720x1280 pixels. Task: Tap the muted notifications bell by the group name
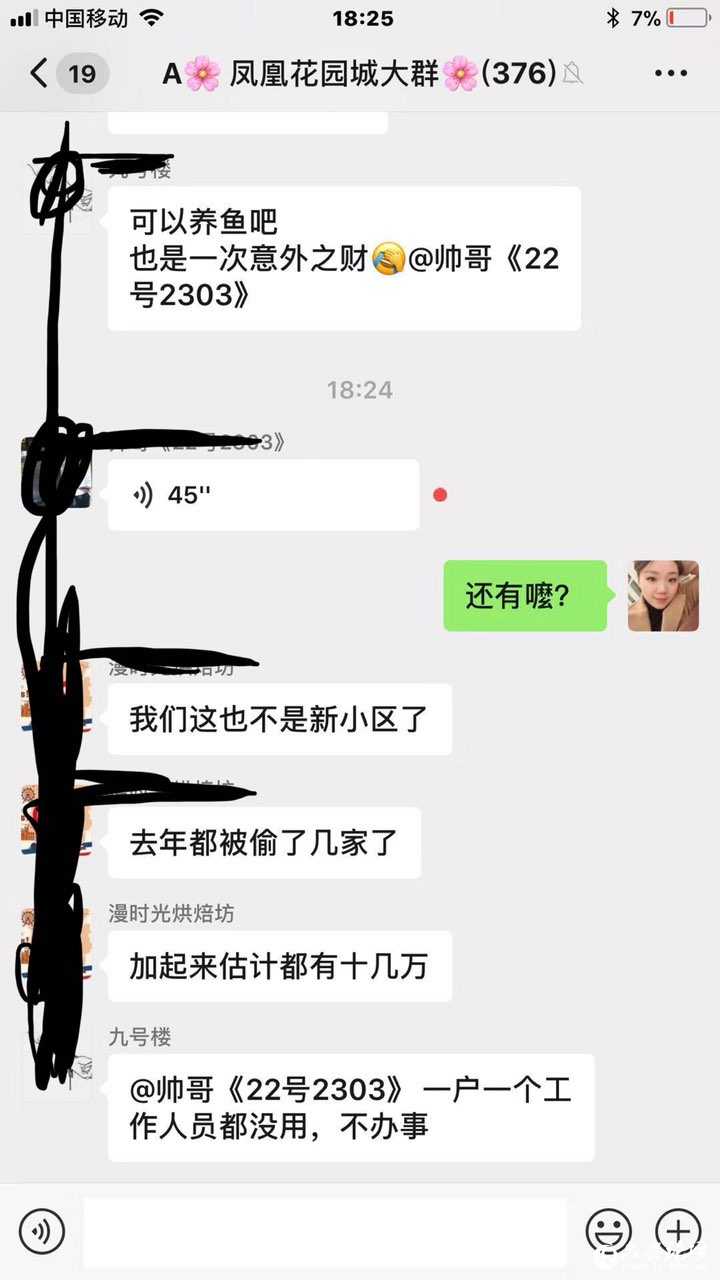tap(572, 74)
